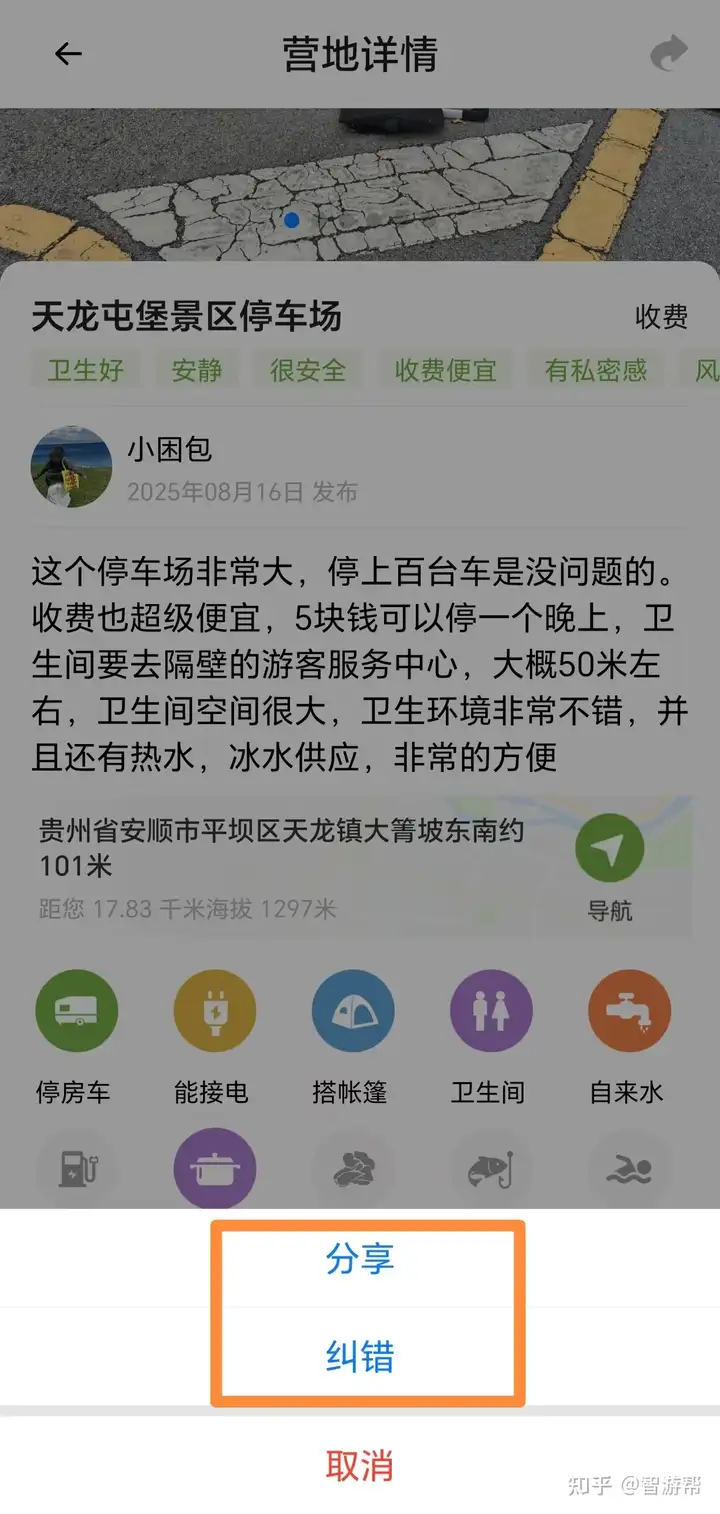Select 分享 in the bottom sheet
This screenshot has width=720, height=1514.
click(x=360, y=1259)
